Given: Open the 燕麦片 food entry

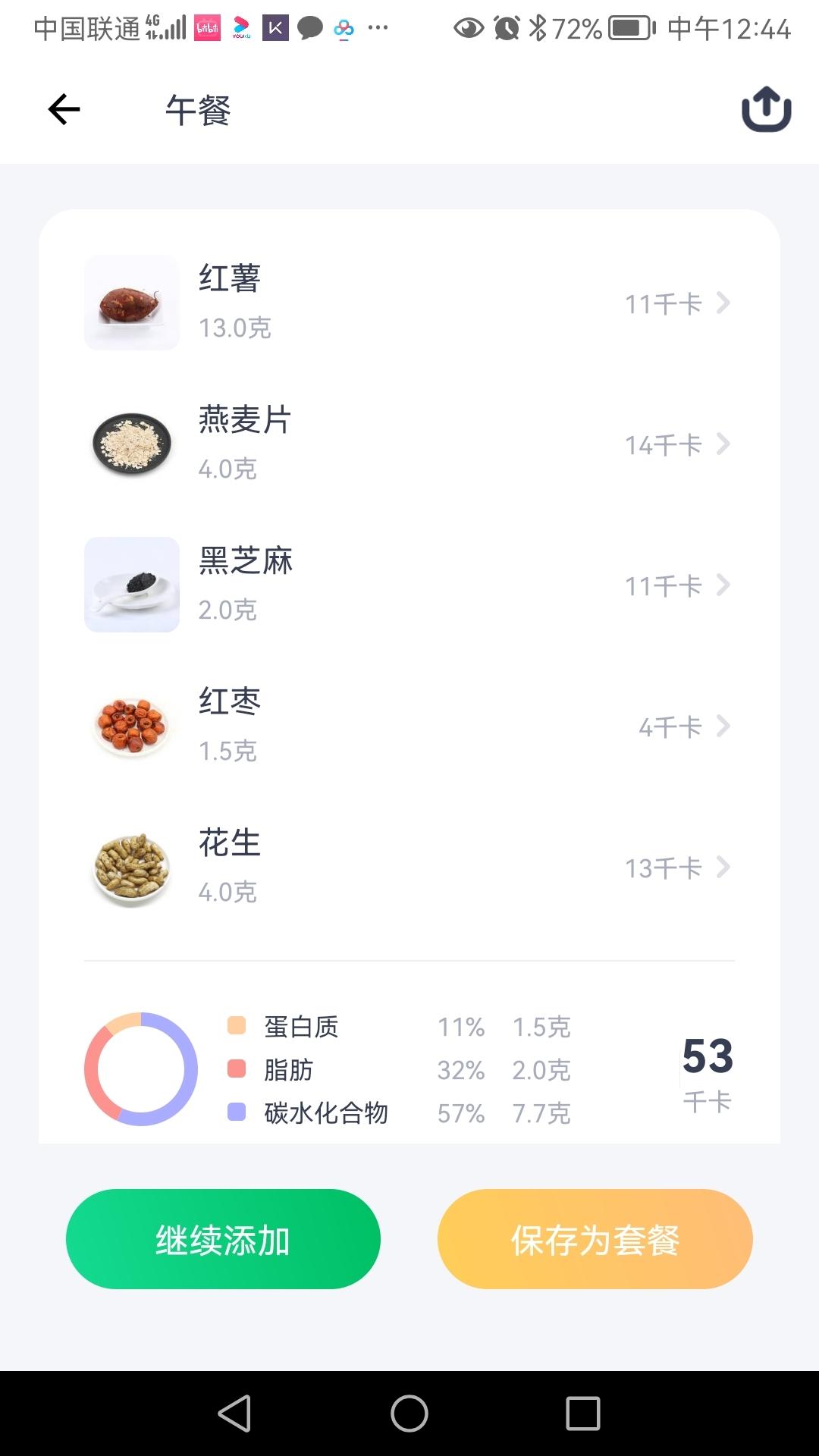Looking at the screenshot, I should (409, 444).
